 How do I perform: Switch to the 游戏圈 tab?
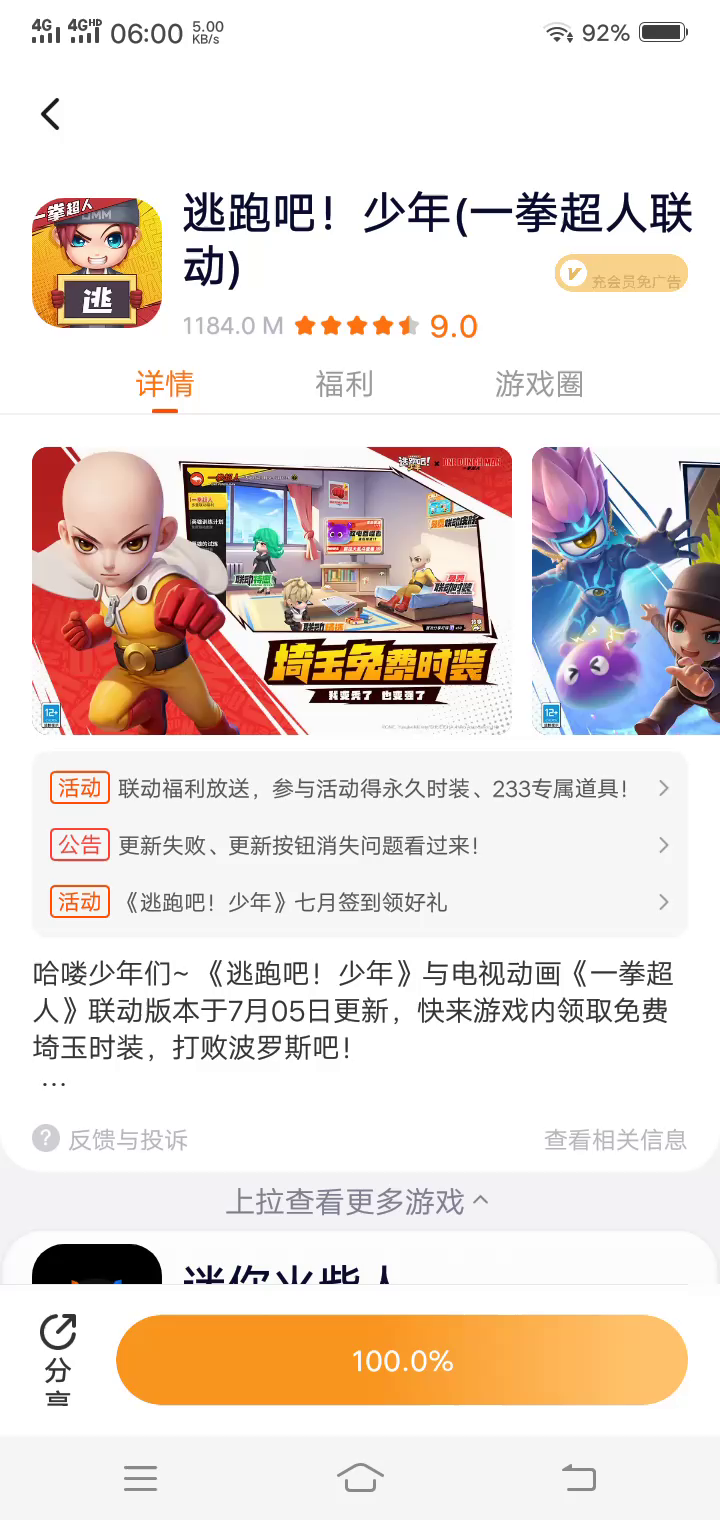pos(539,384)
